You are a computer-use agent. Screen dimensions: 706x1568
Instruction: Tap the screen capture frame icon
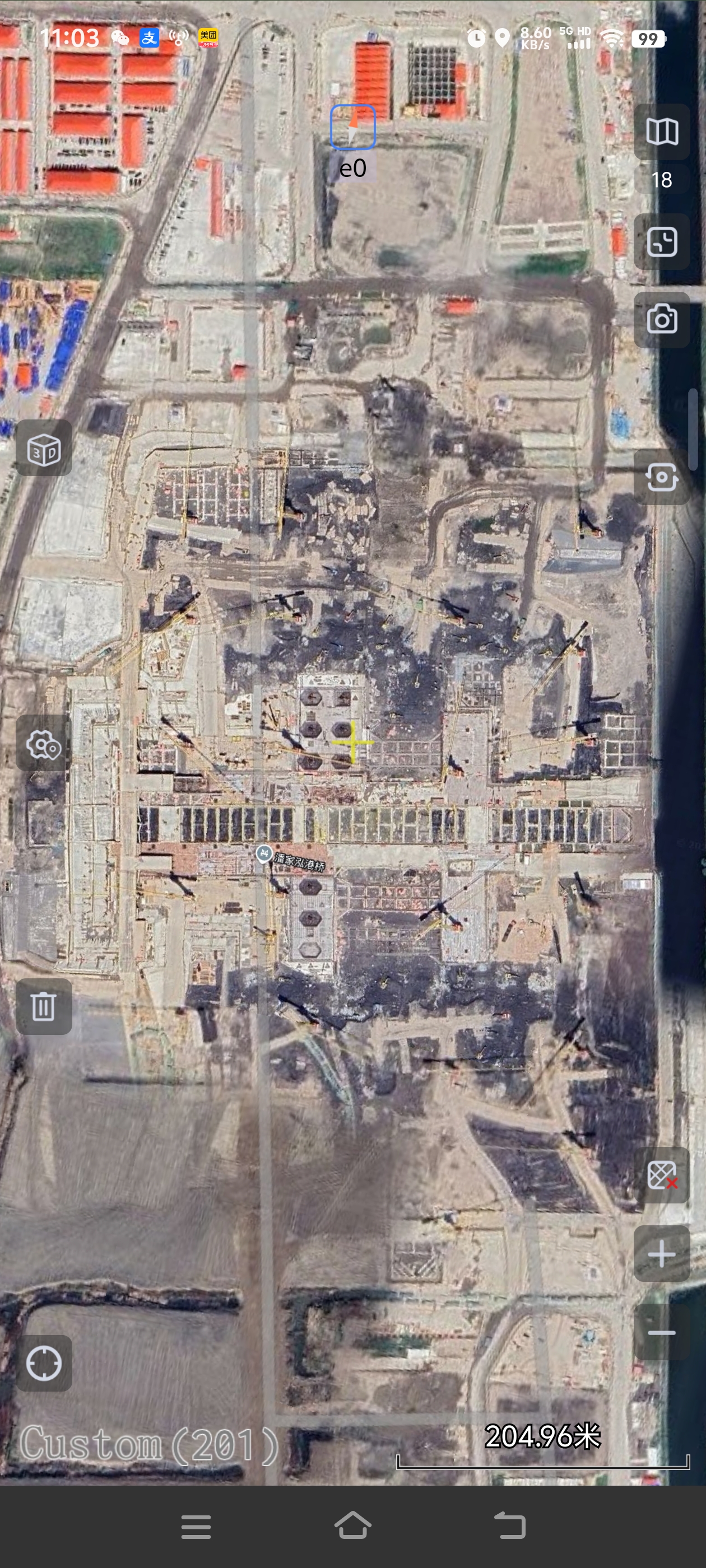click(x=662, y=477)
